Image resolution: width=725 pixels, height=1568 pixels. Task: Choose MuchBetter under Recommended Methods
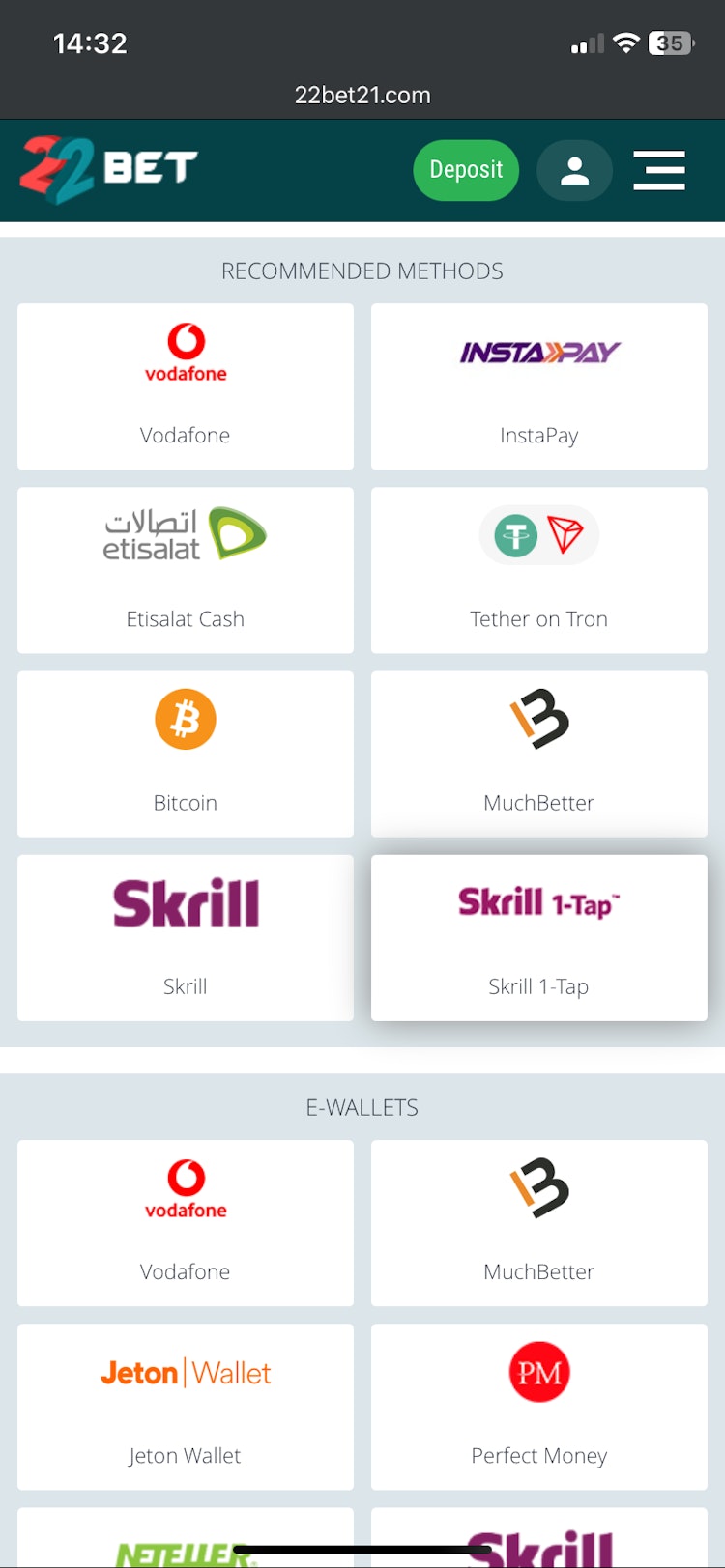pos(539,754)
